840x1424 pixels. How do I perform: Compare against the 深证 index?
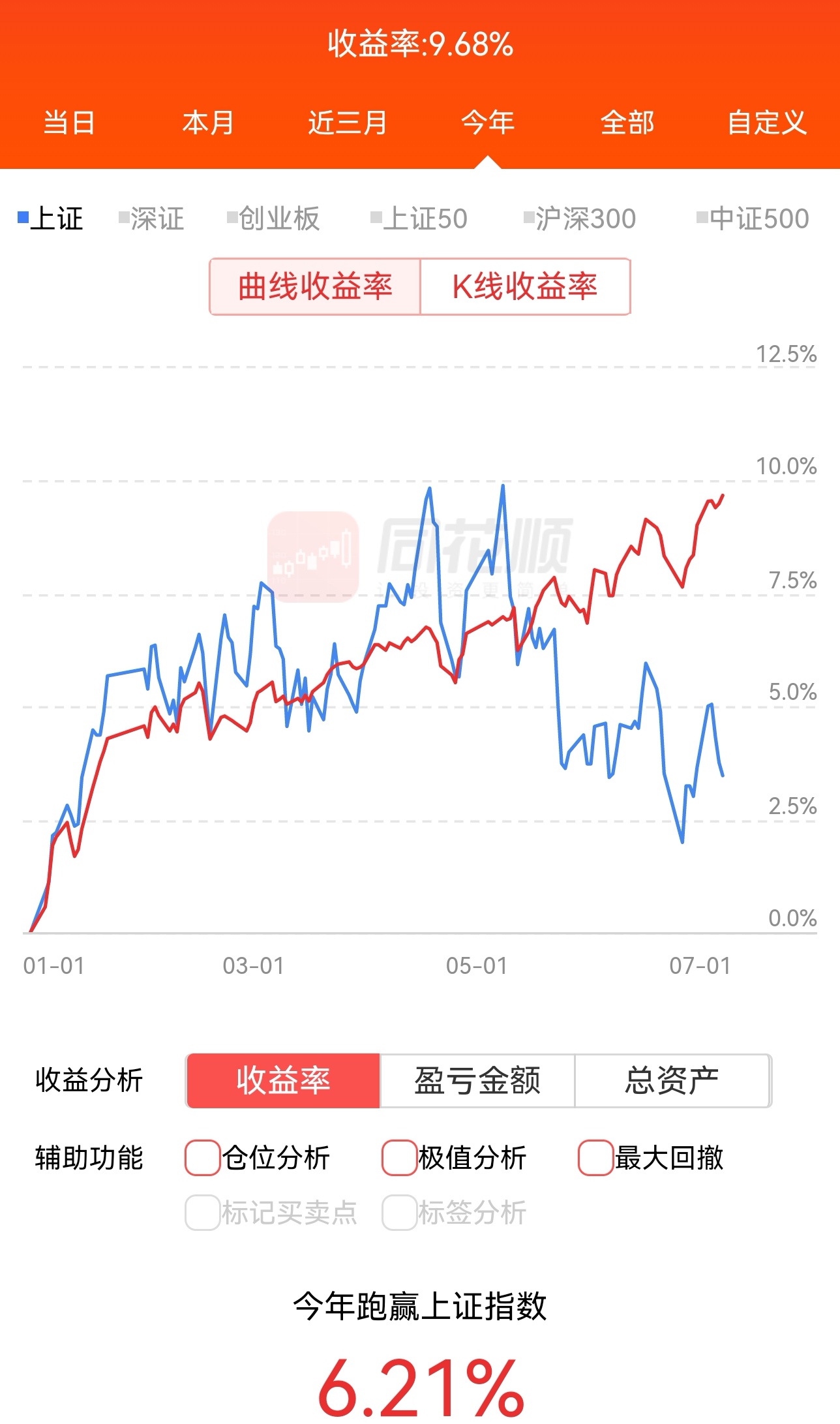pos(151,219)
